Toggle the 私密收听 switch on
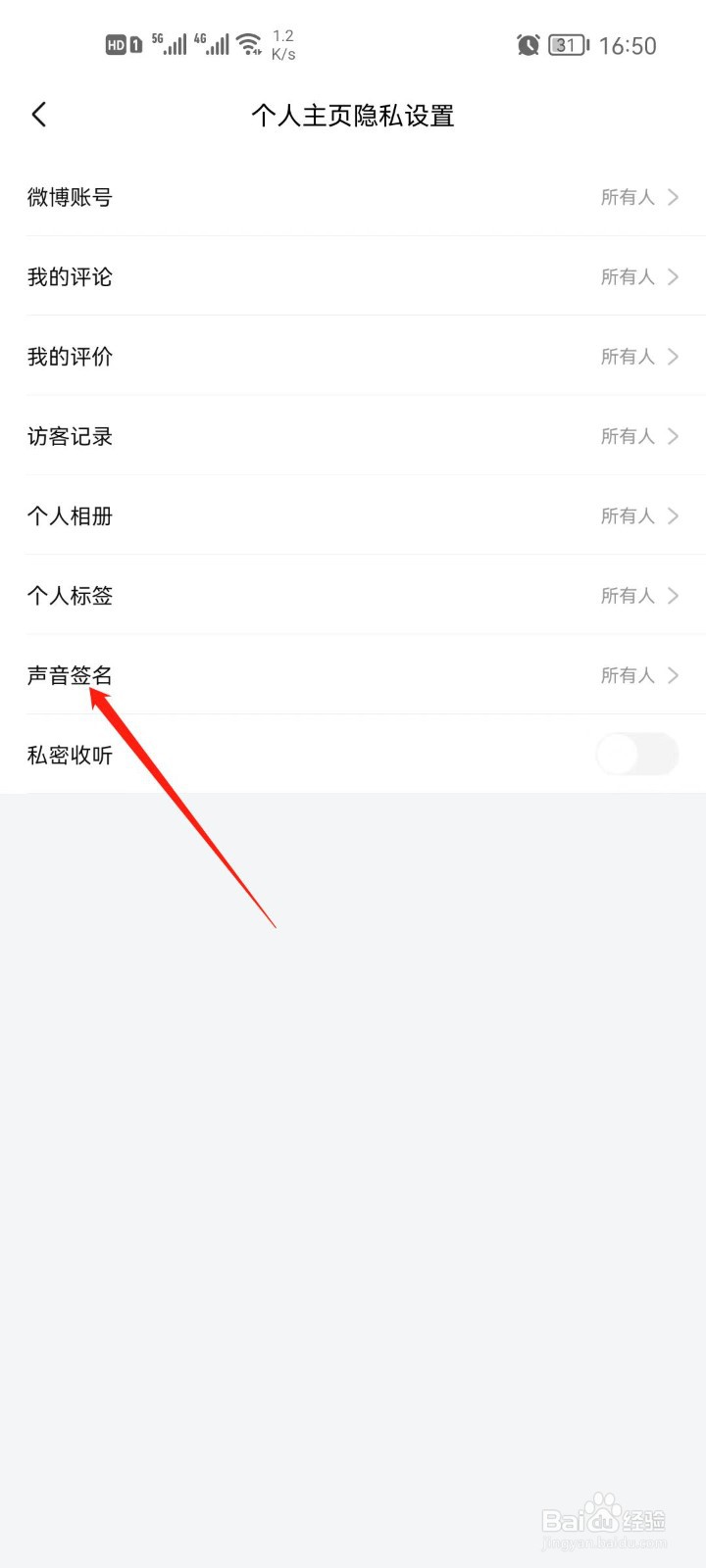 (x=637, y=754)
